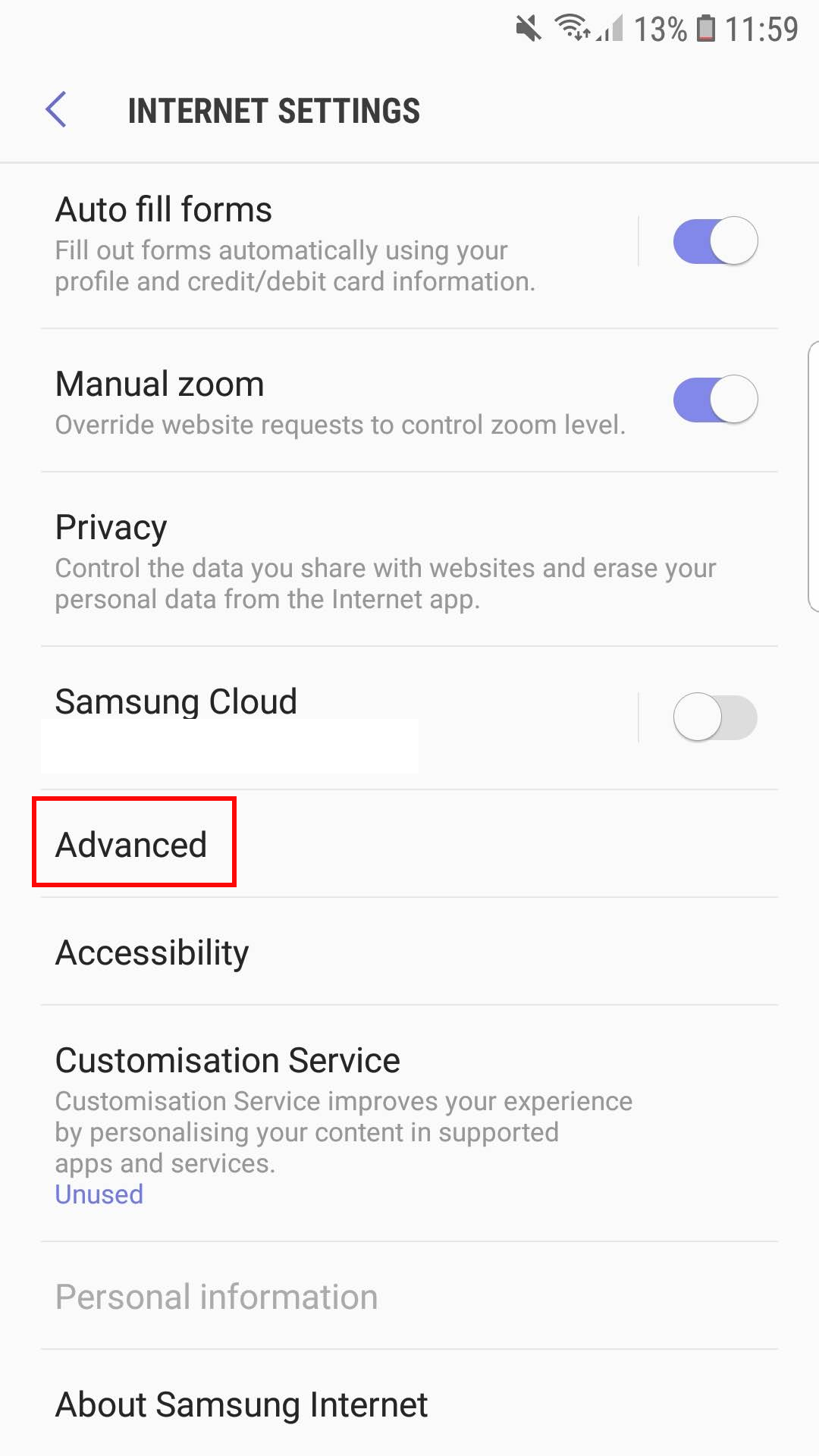Open the Accessibility settings
Image resolution: width=819 pixels, height=1456 pixels.
[409, 952]
